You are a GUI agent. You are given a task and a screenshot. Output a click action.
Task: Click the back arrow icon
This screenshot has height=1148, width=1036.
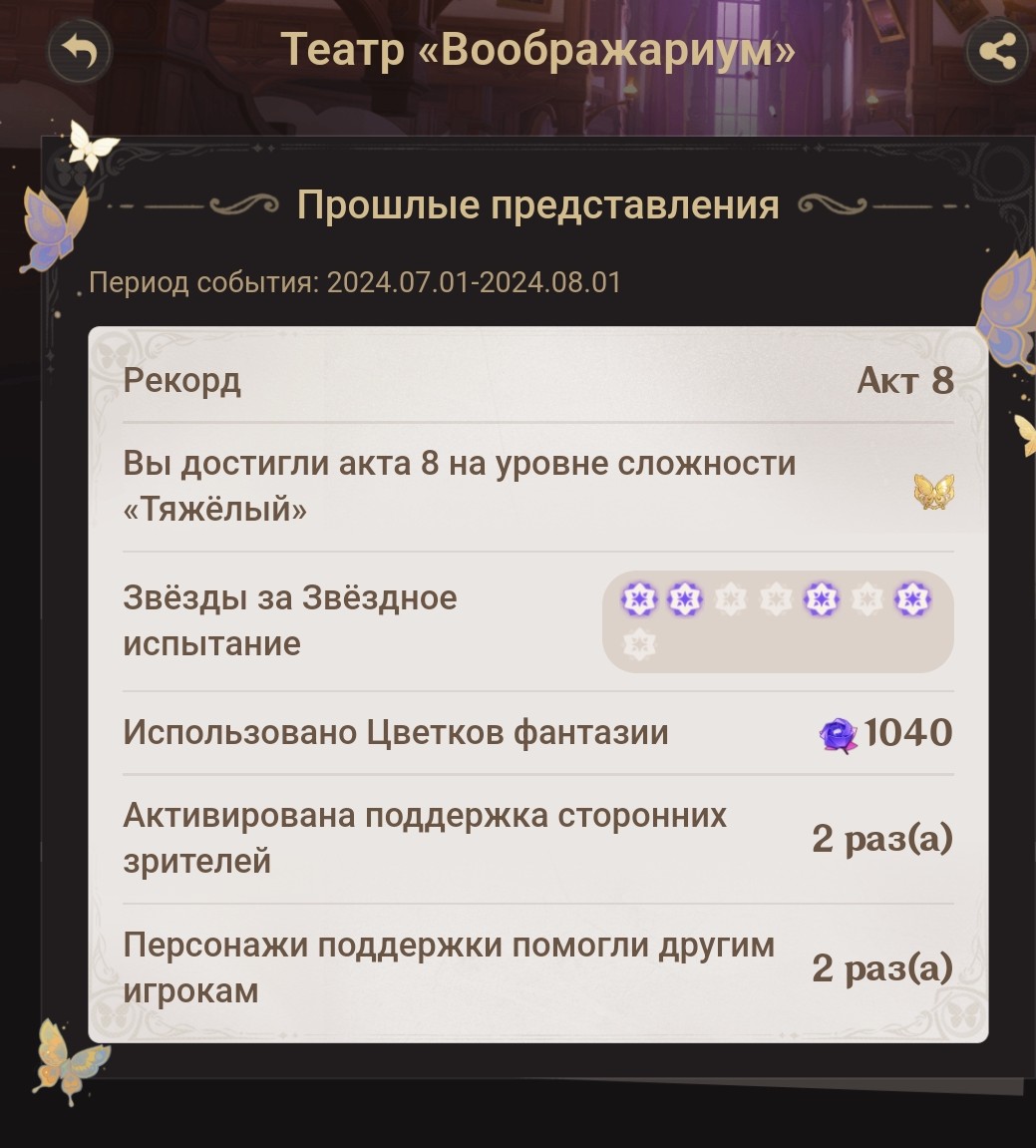coord(79,51)
